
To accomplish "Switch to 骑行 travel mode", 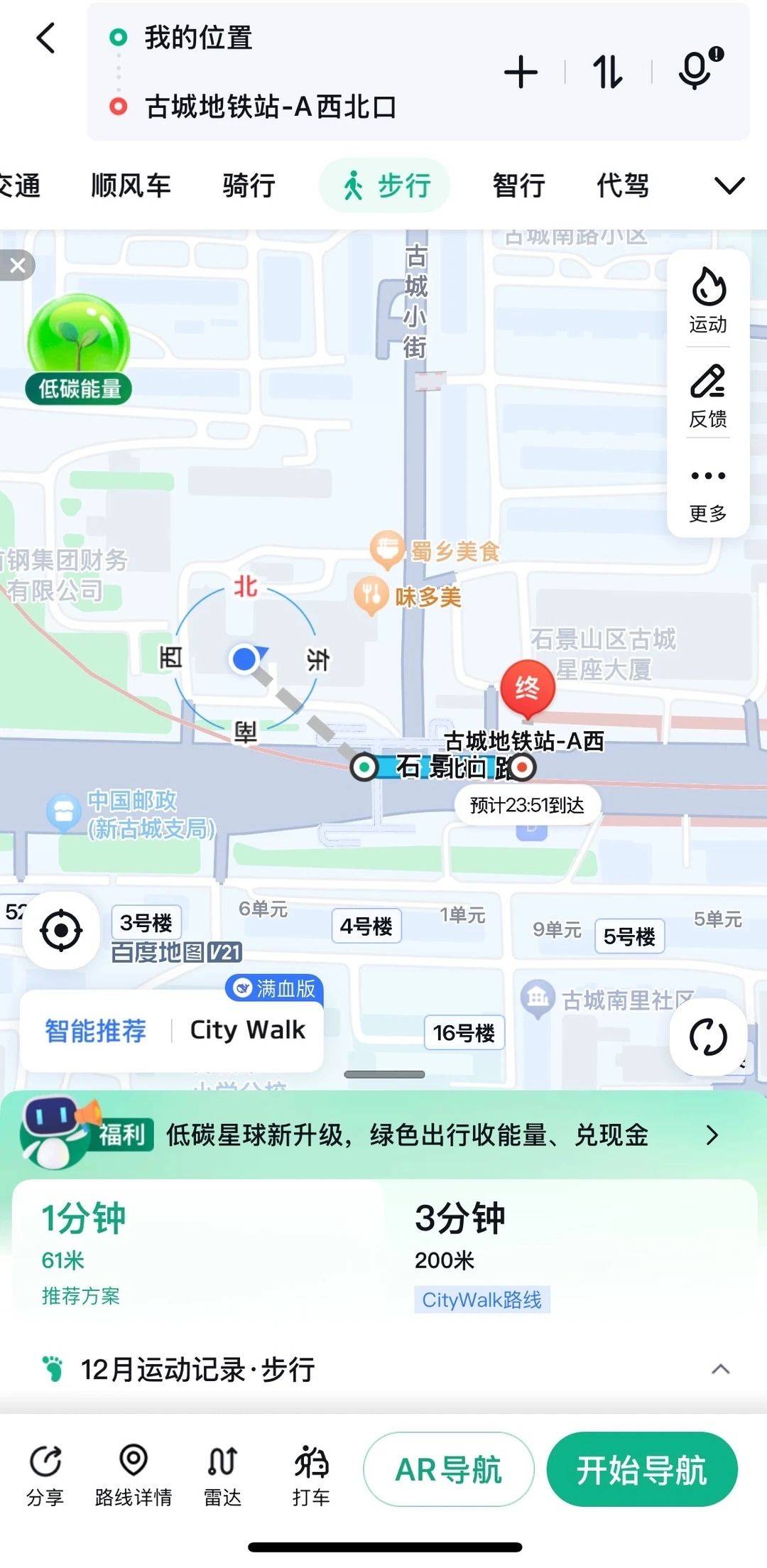I will [x=249, y=186].
